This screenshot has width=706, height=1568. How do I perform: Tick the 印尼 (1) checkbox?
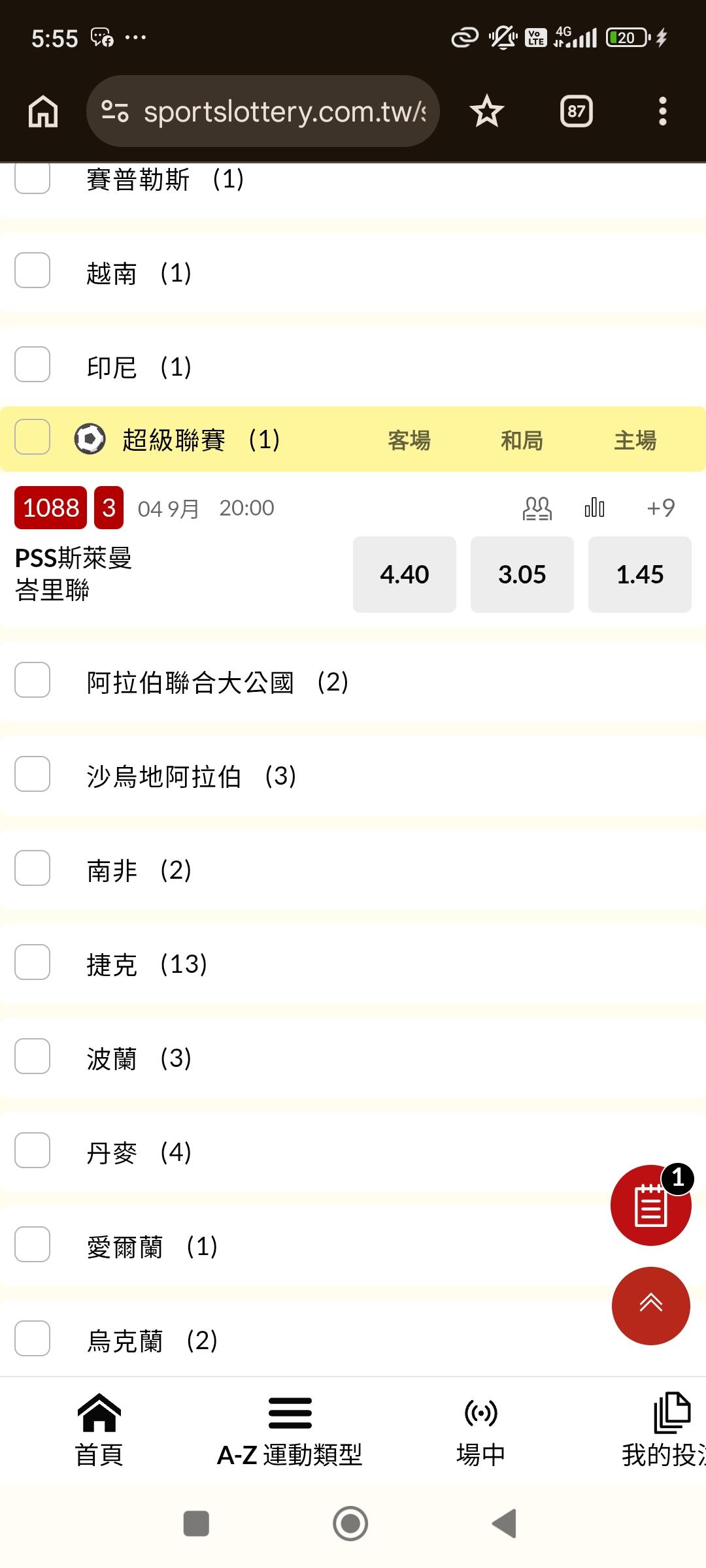coord(33,365)
